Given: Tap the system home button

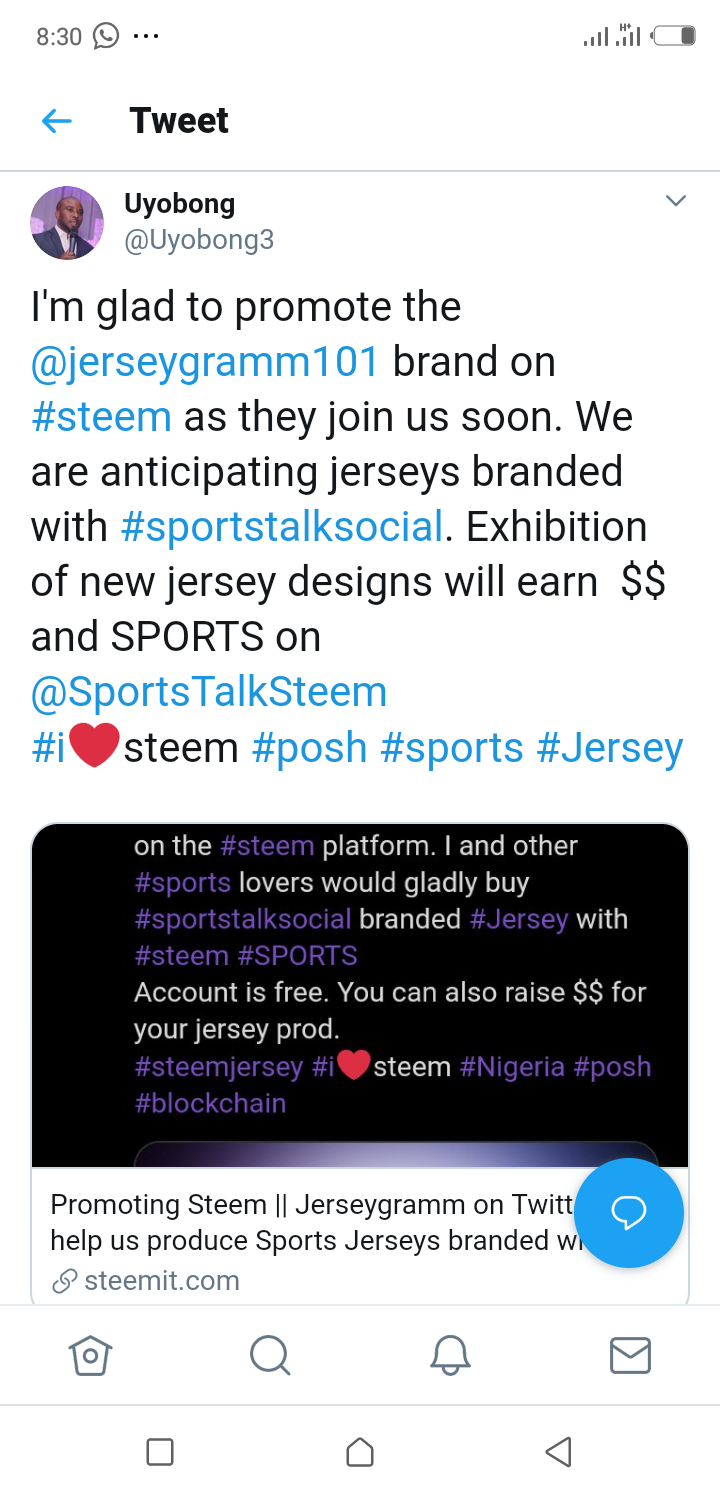Looking at the screenshot, I should coord(360,1452).
